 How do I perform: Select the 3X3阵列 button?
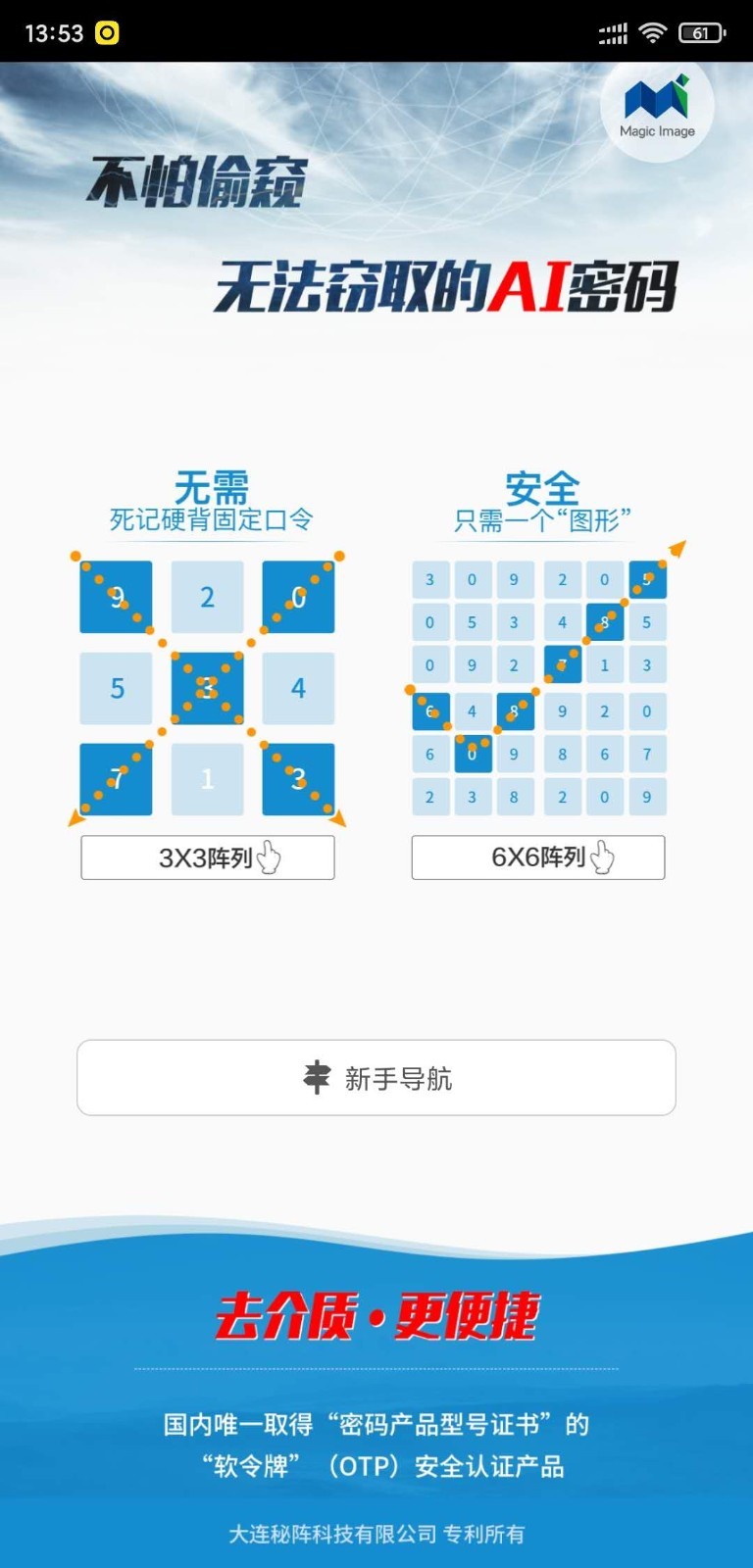click(x=208, y=857)
